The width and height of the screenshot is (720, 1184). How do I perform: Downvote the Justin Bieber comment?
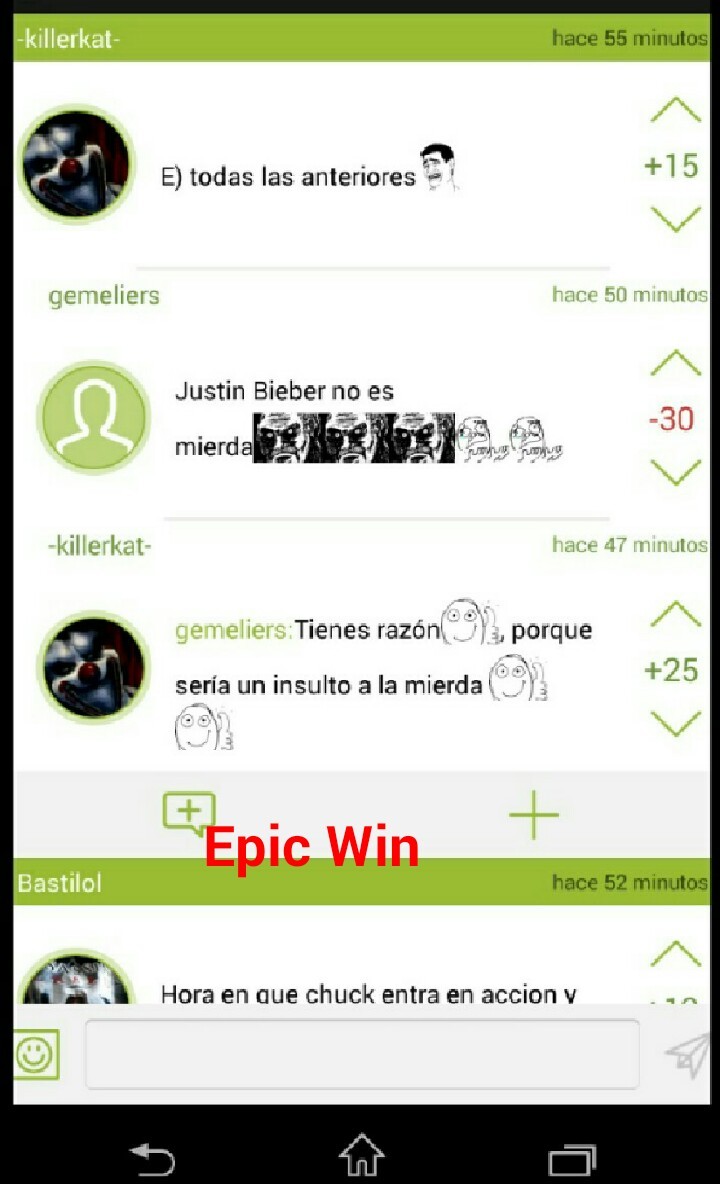tap(675, 471)
